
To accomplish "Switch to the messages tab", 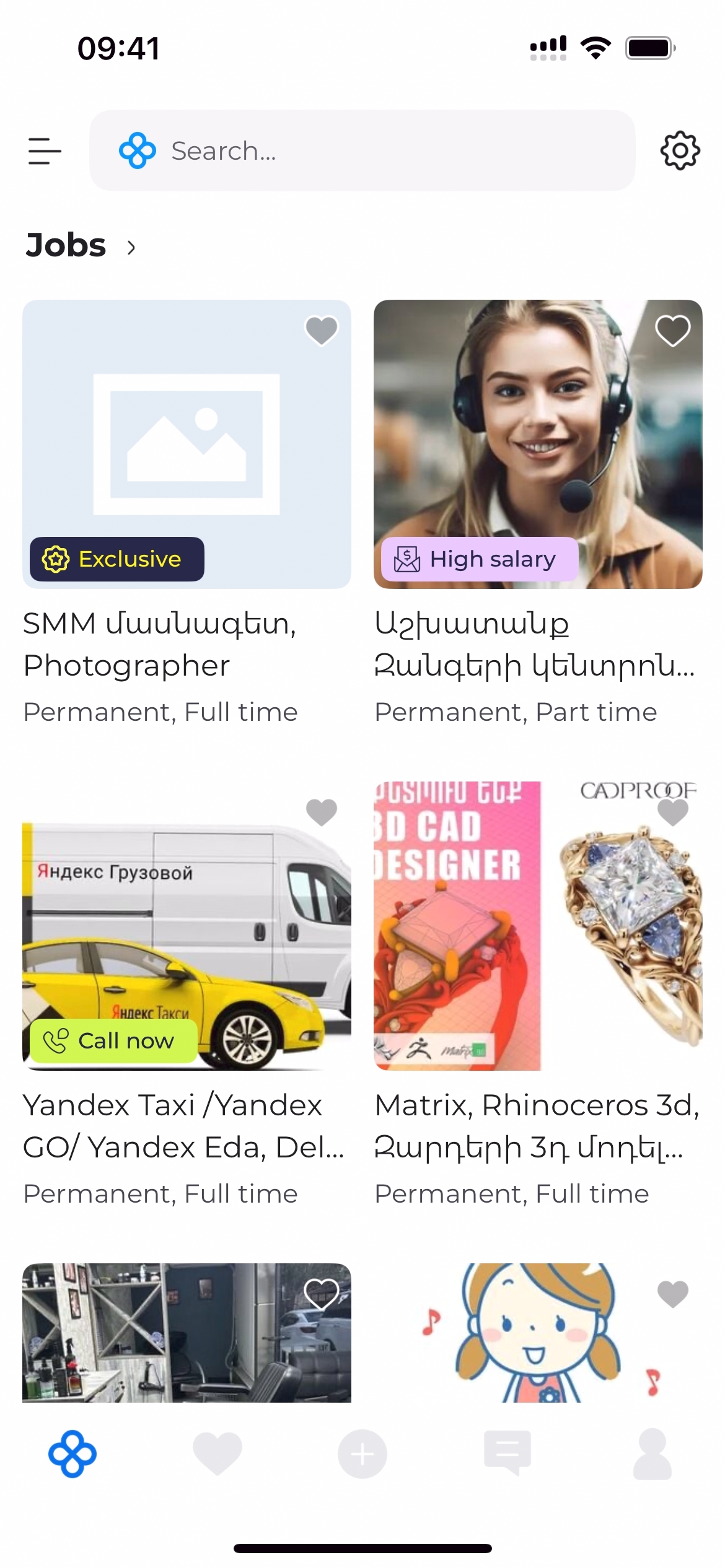I will click(507, 1453).
